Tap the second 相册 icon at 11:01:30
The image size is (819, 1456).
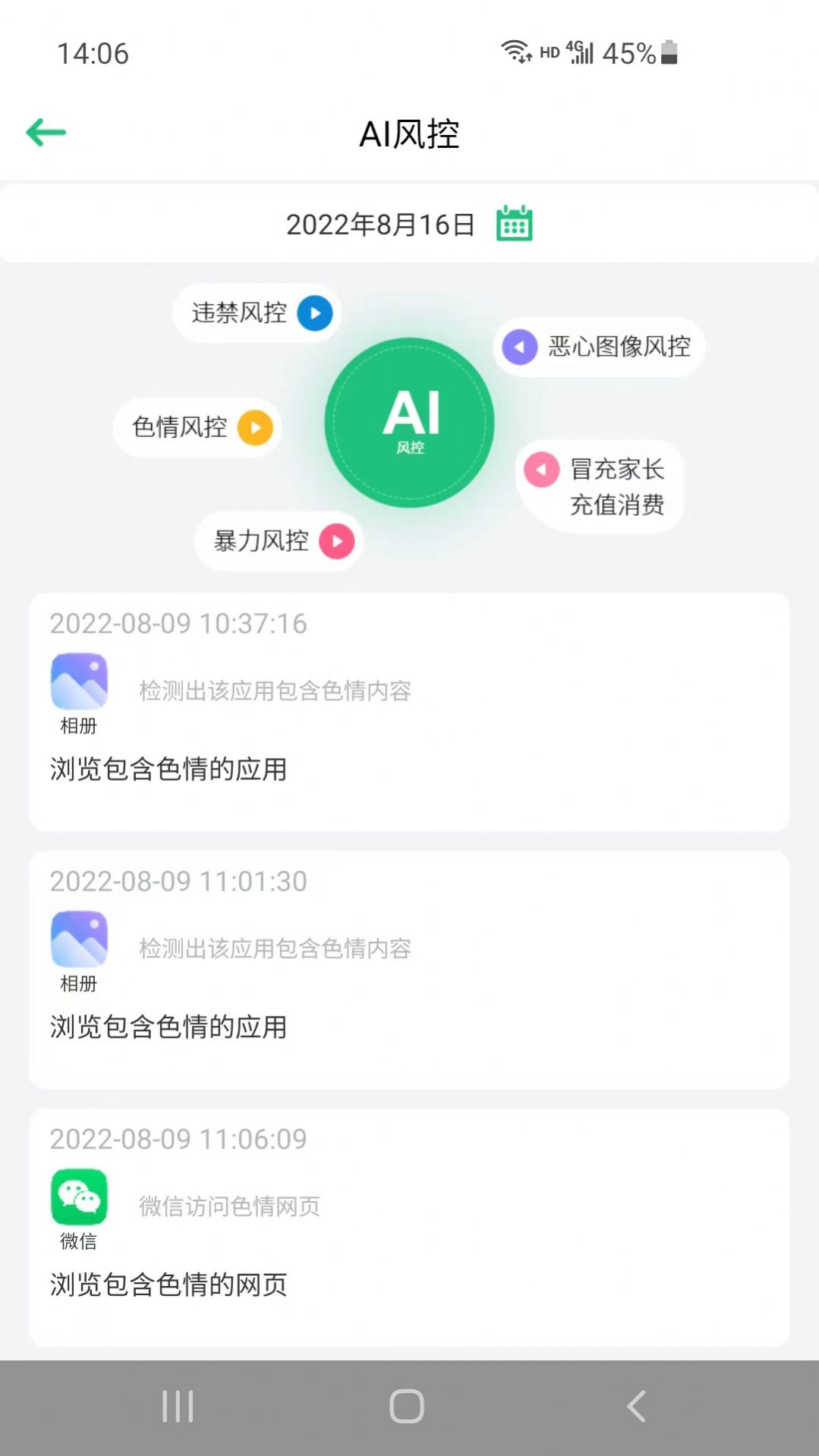[x=78, y=938]
